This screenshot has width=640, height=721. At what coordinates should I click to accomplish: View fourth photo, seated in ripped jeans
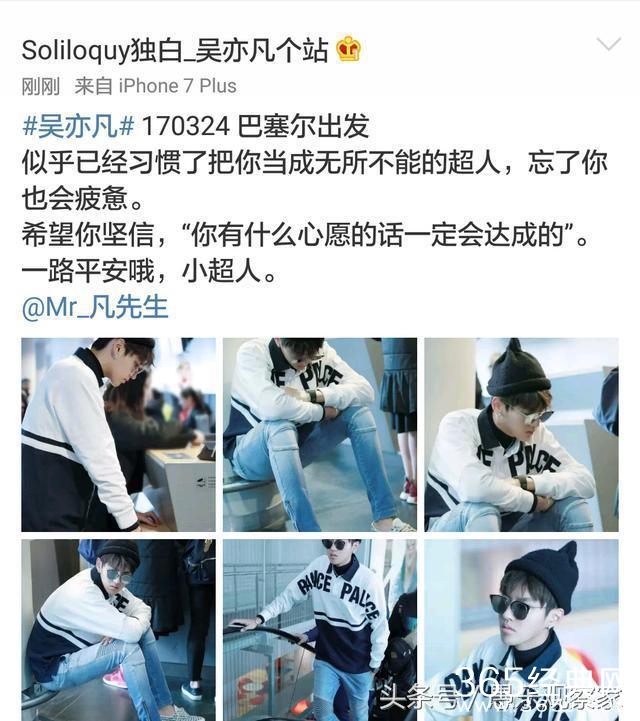[118, 630]
